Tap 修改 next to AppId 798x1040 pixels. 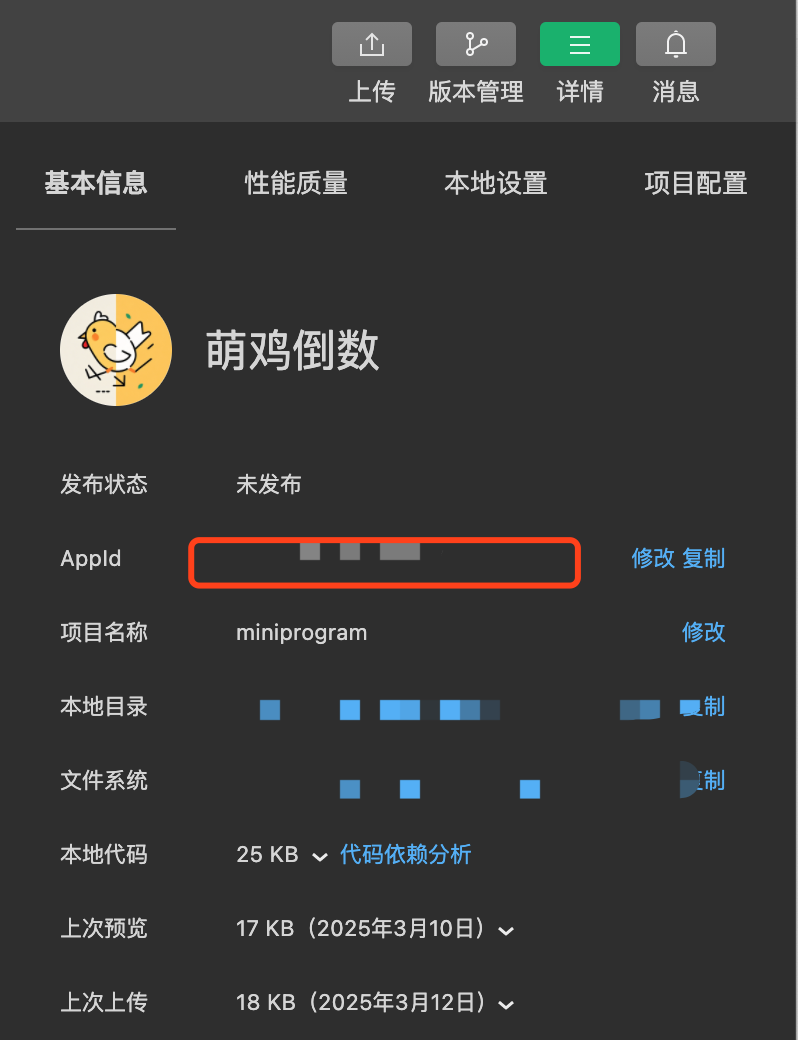pos(653,558)
